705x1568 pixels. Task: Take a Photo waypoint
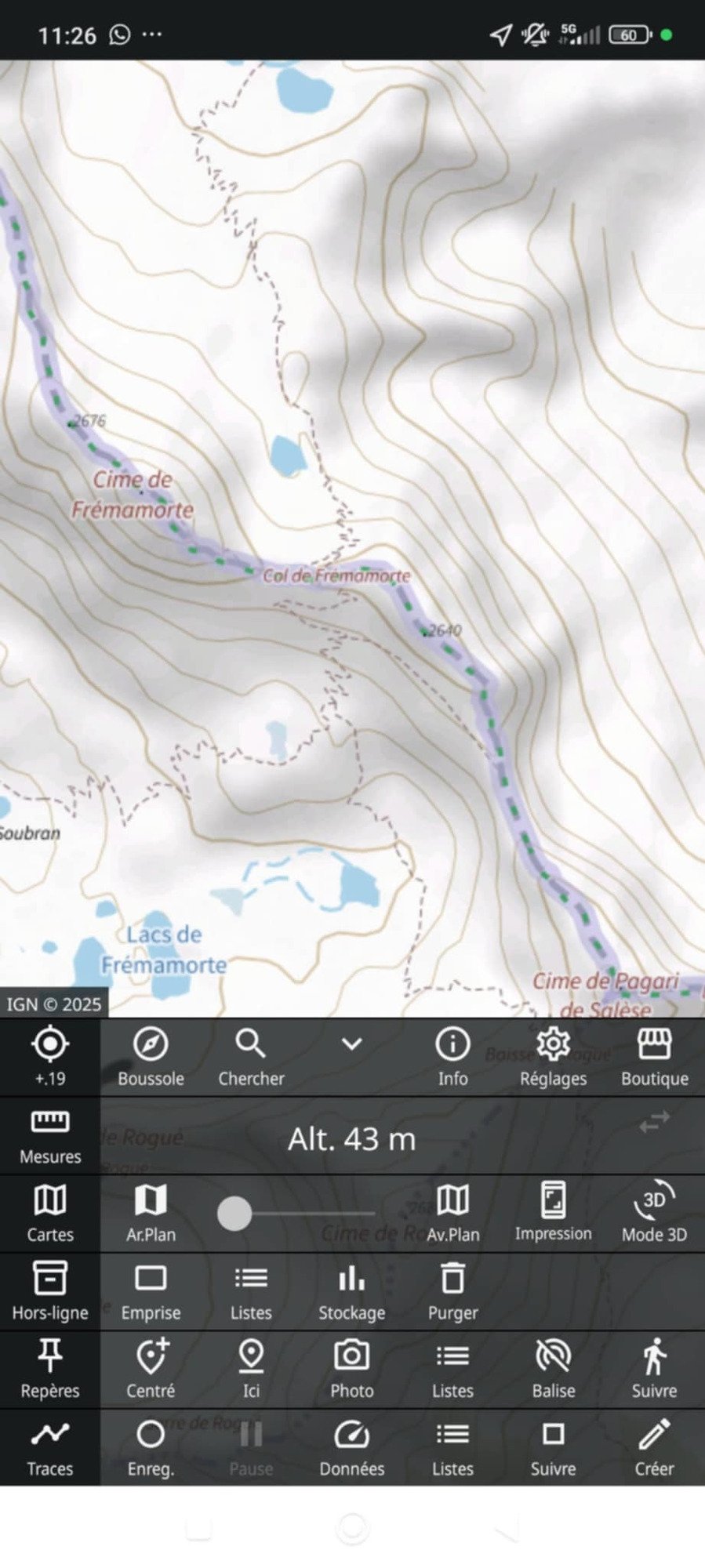[x=351, y=1368]
